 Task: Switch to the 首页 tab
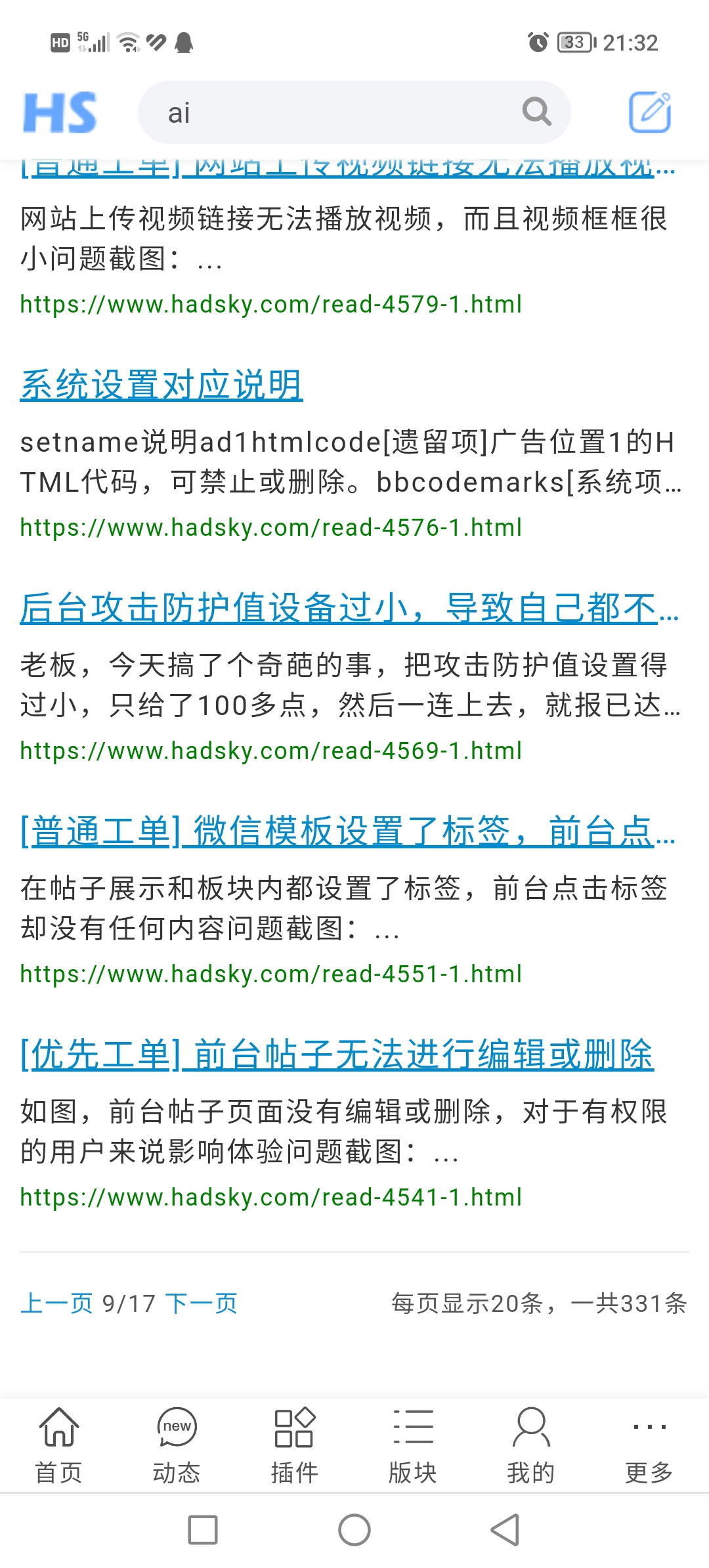click(59, 1445)
